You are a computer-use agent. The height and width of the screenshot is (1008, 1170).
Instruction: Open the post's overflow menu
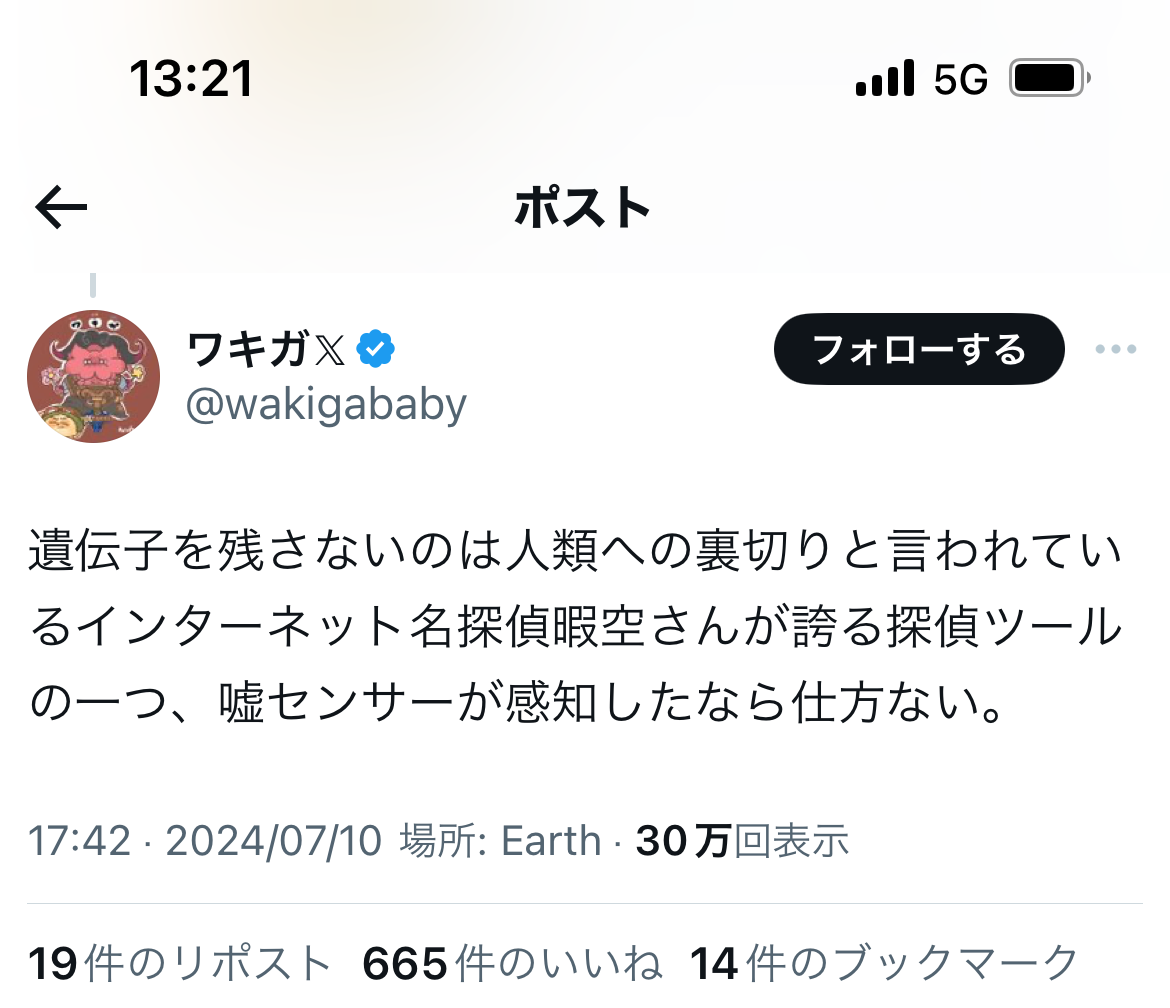[1116, 349]
